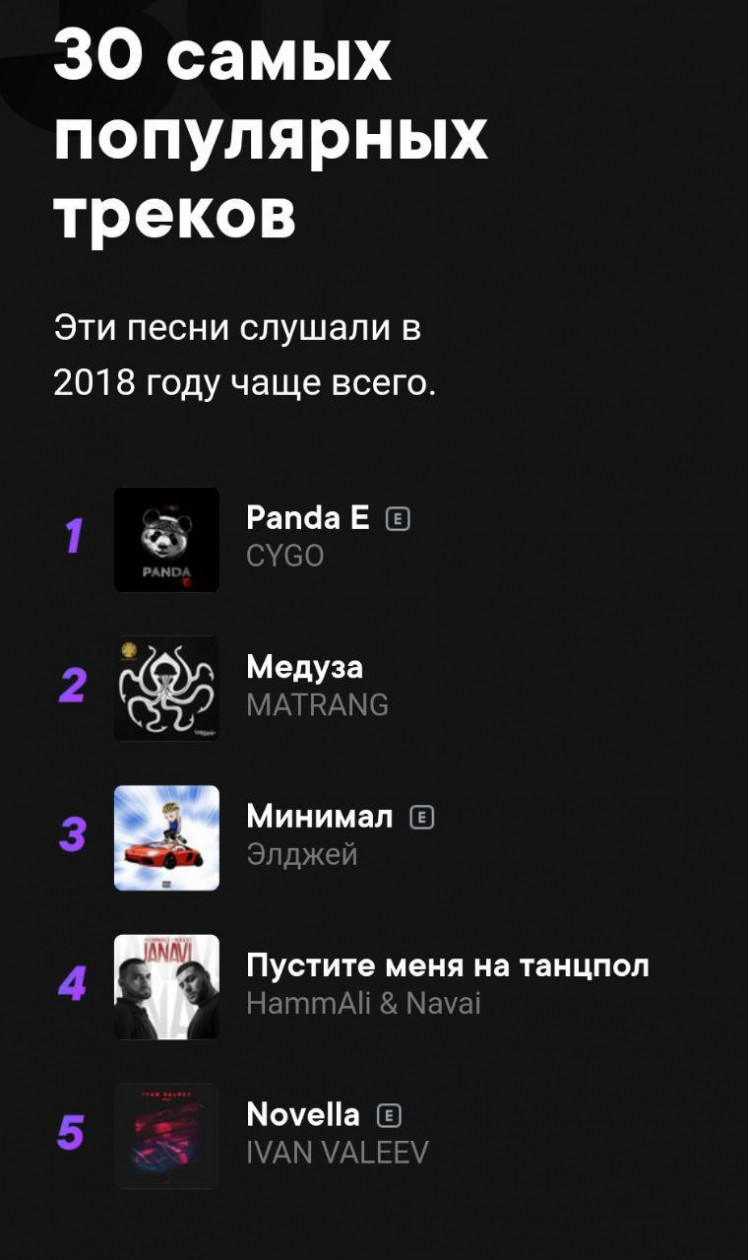Image resolution: width=749 pixels, height=1260 pixels.
Task: Open Novella by IVAN VALEEV
Action: [x=302, y=1114]
